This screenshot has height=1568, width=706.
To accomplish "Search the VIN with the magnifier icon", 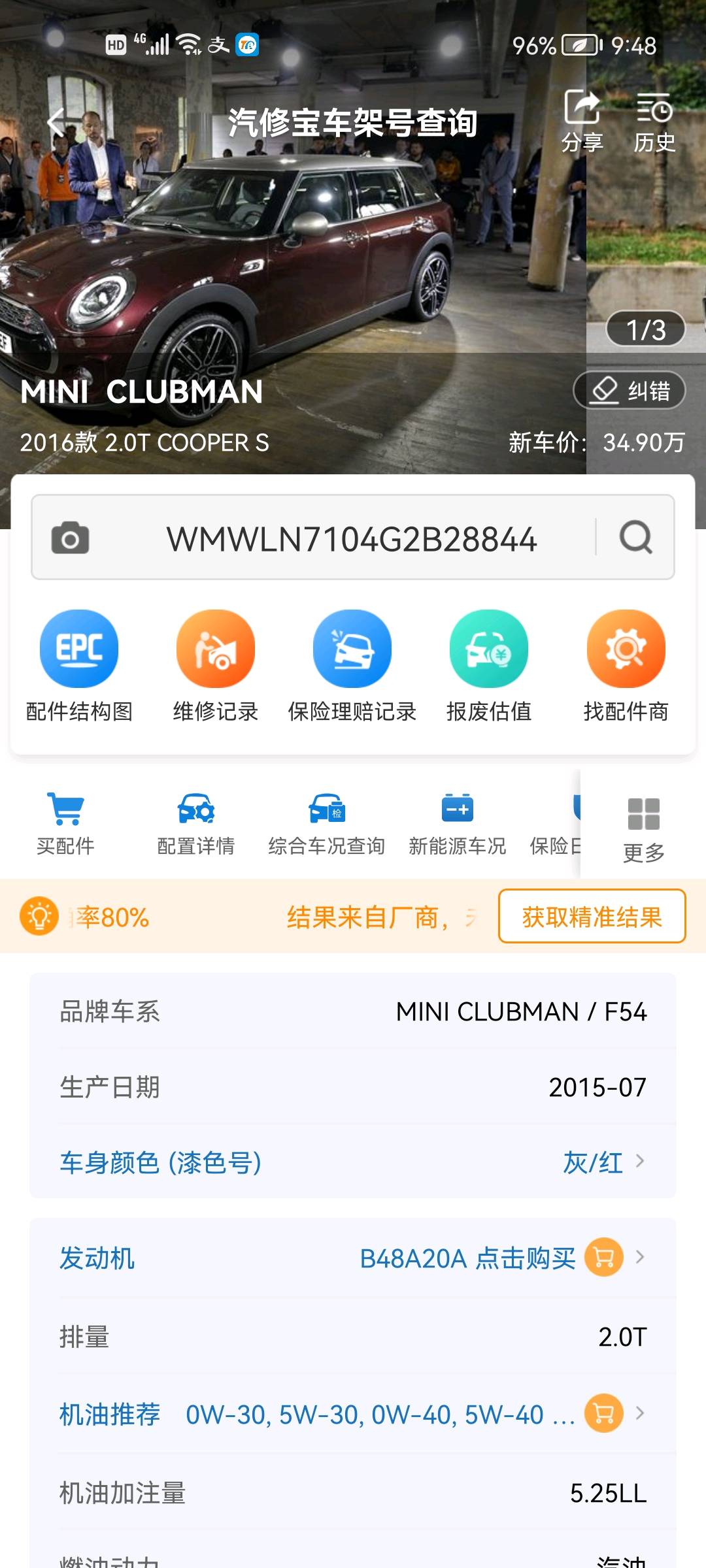I will pos(635,538).
